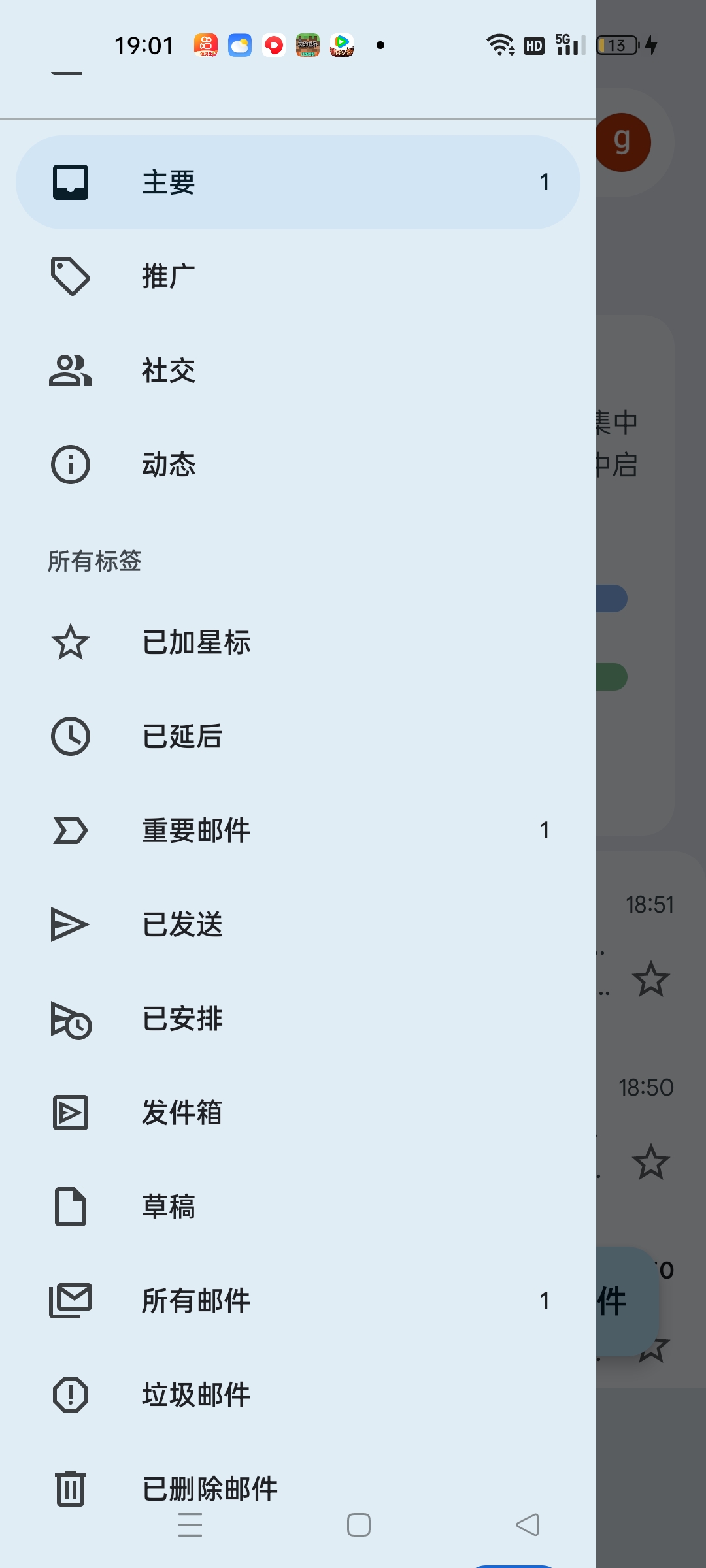706x1568 pixels.
Task: Select the Important mail label (重要邮件)
Action: pos(70,830)
